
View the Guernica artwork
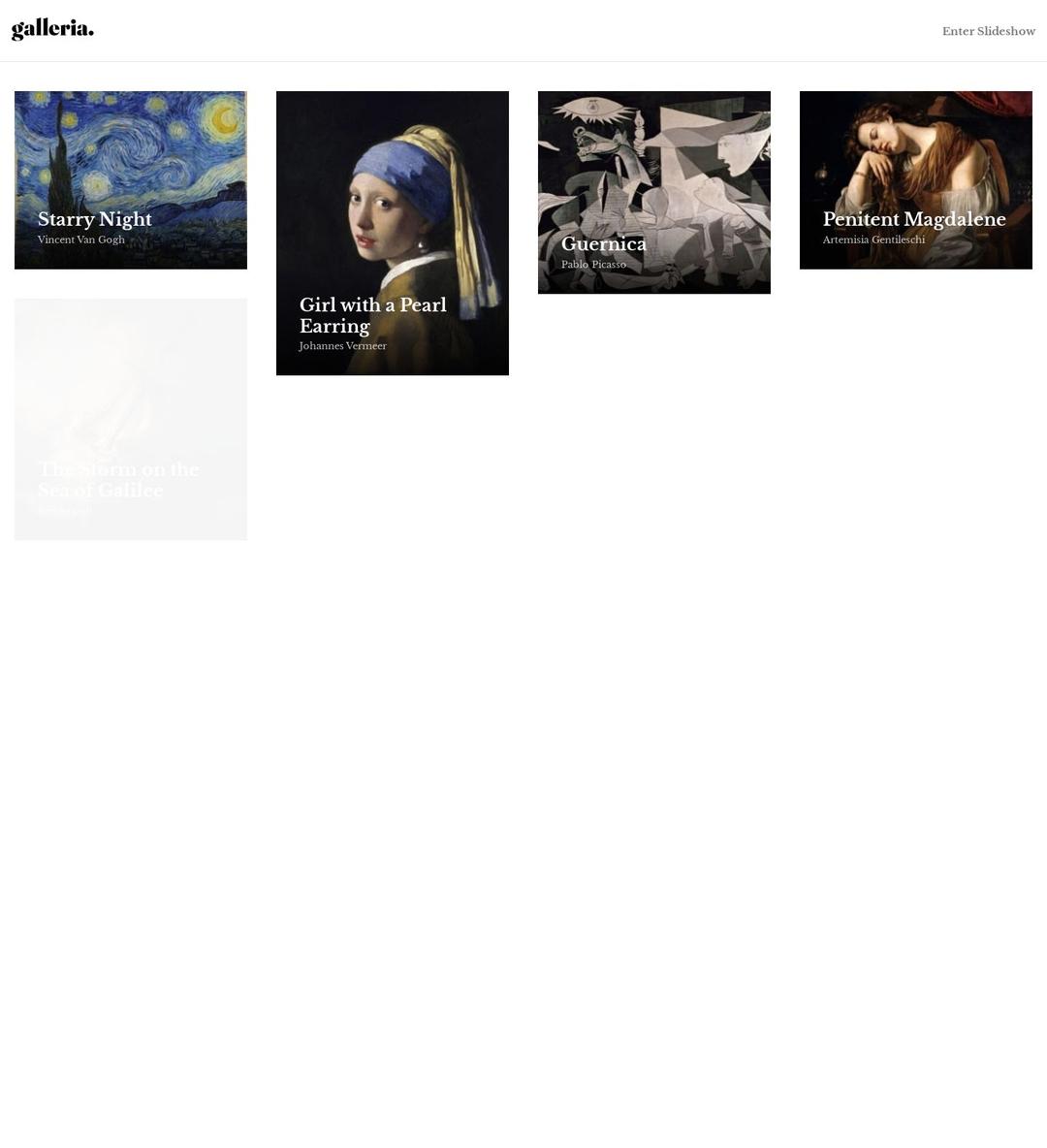point(653,192)
